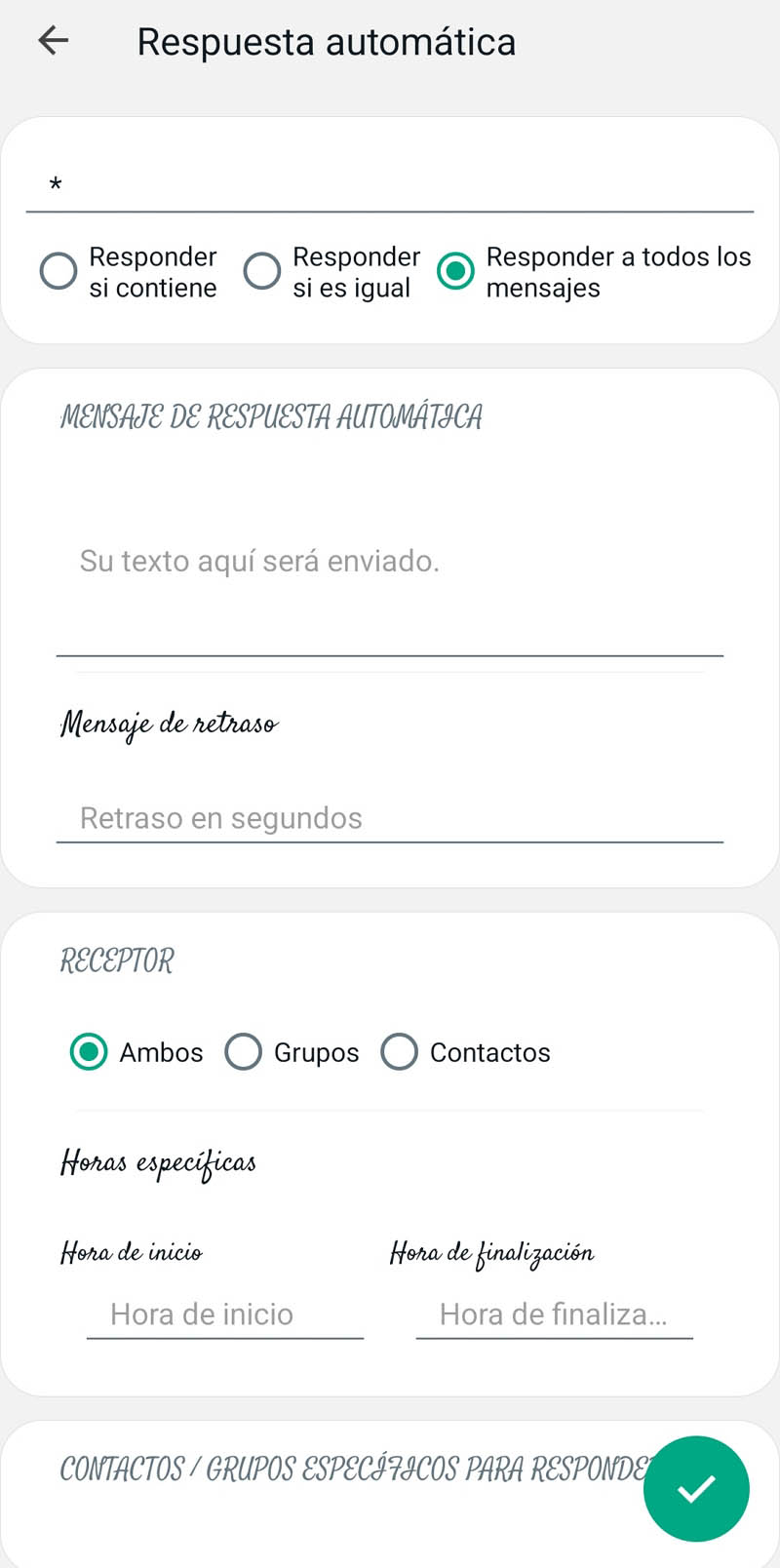Select the 'Responder si contiene' radio button
This screenshot has width=780, height=1568.
click(x=58, y=271)
